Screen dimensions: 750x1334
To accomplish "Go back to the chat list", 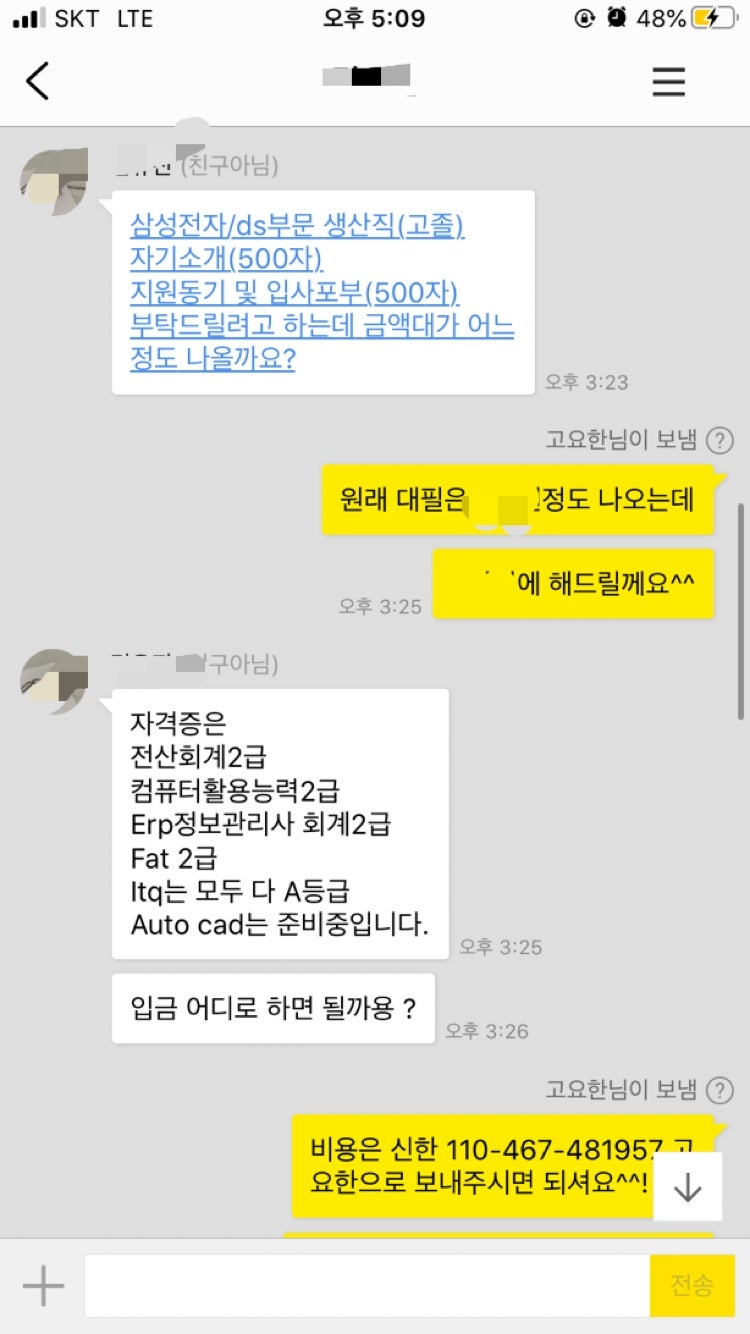I will coord(38,81).
